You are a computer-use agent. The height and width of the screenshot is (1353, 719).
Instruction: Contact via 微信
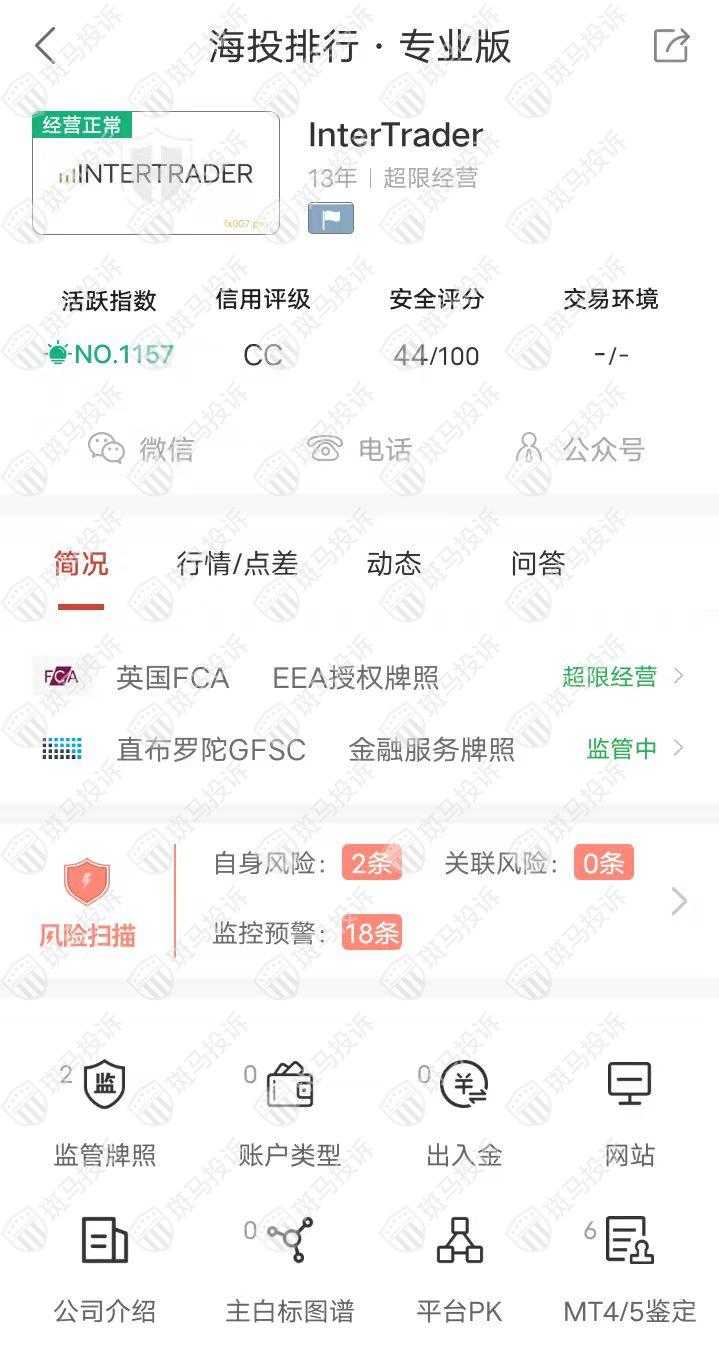point(141,449)
